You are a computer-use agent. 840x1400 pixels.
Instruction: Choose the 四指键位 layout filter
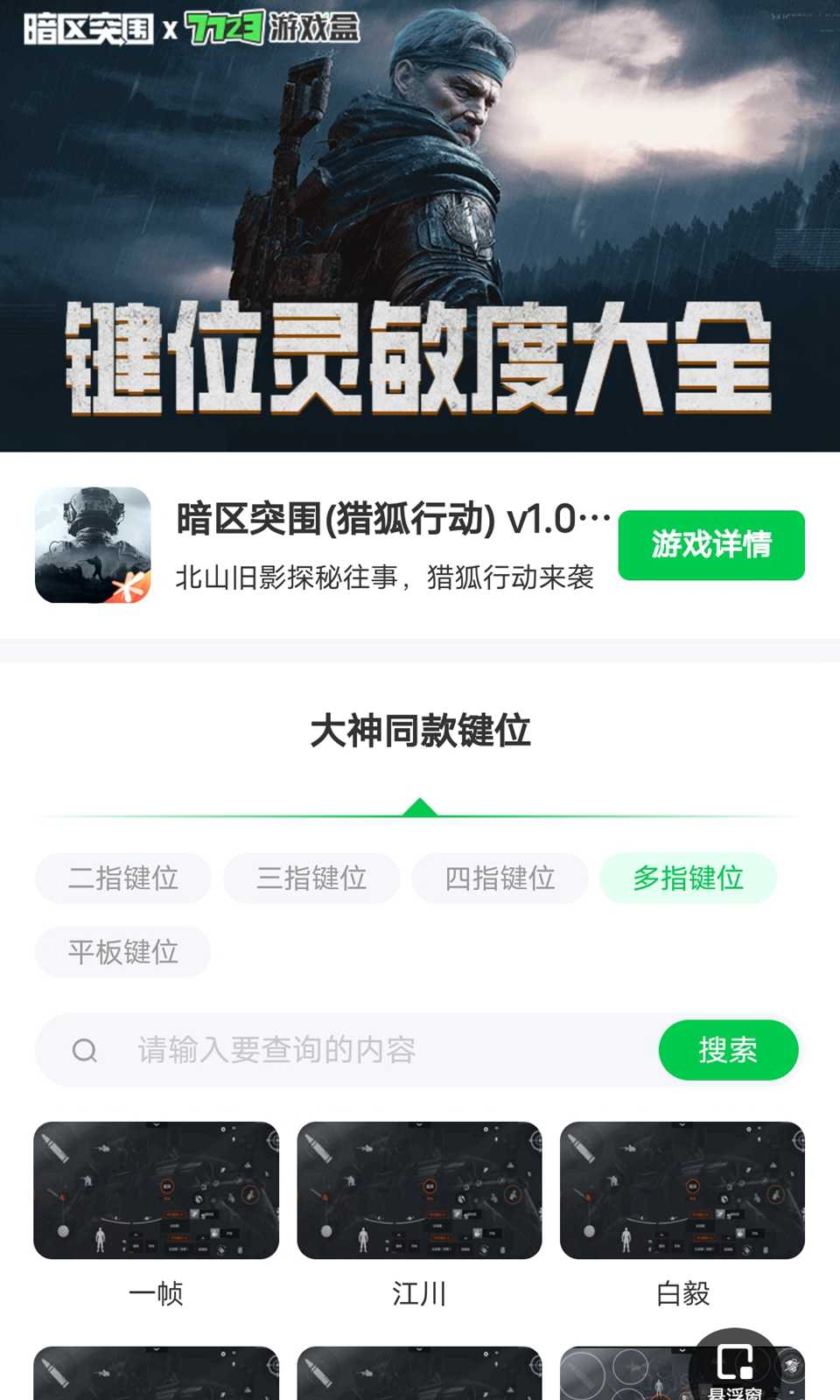tap(500, 878)
